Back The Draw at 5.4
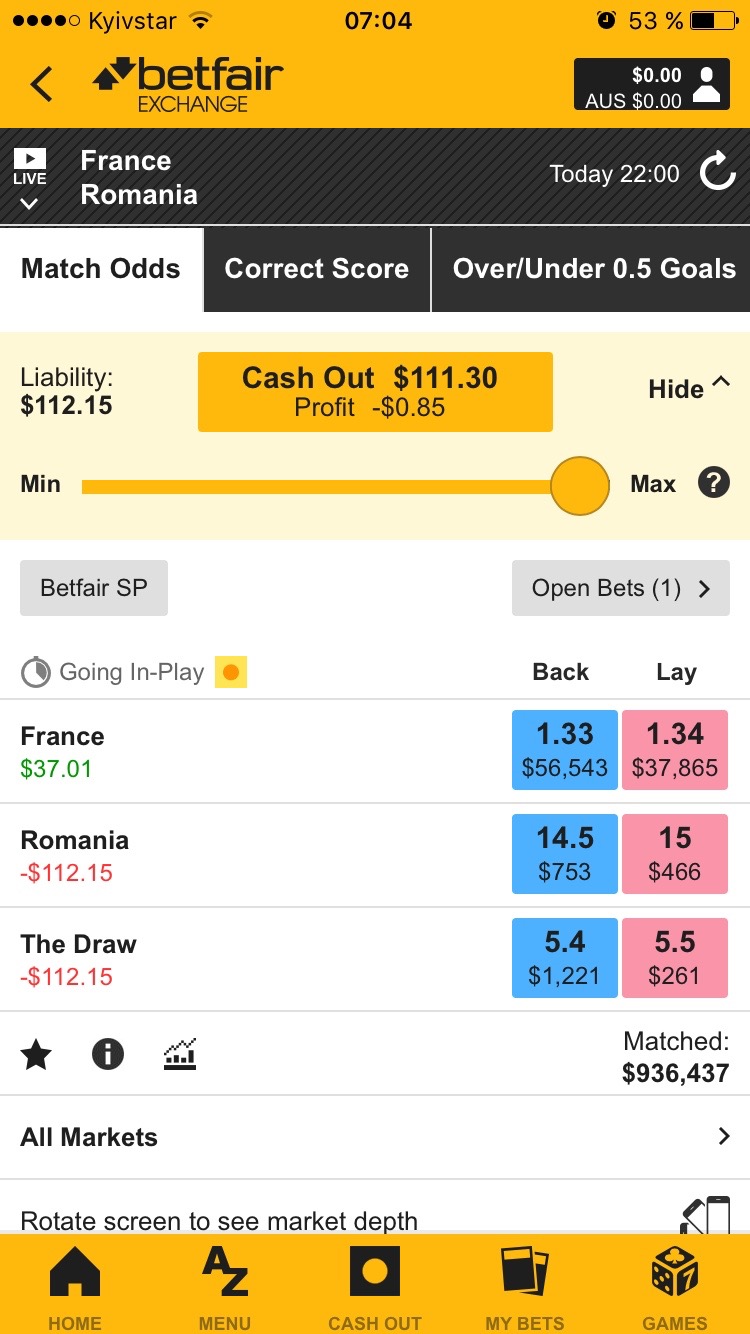This screenshot has height=1334, width=750. 565,958
